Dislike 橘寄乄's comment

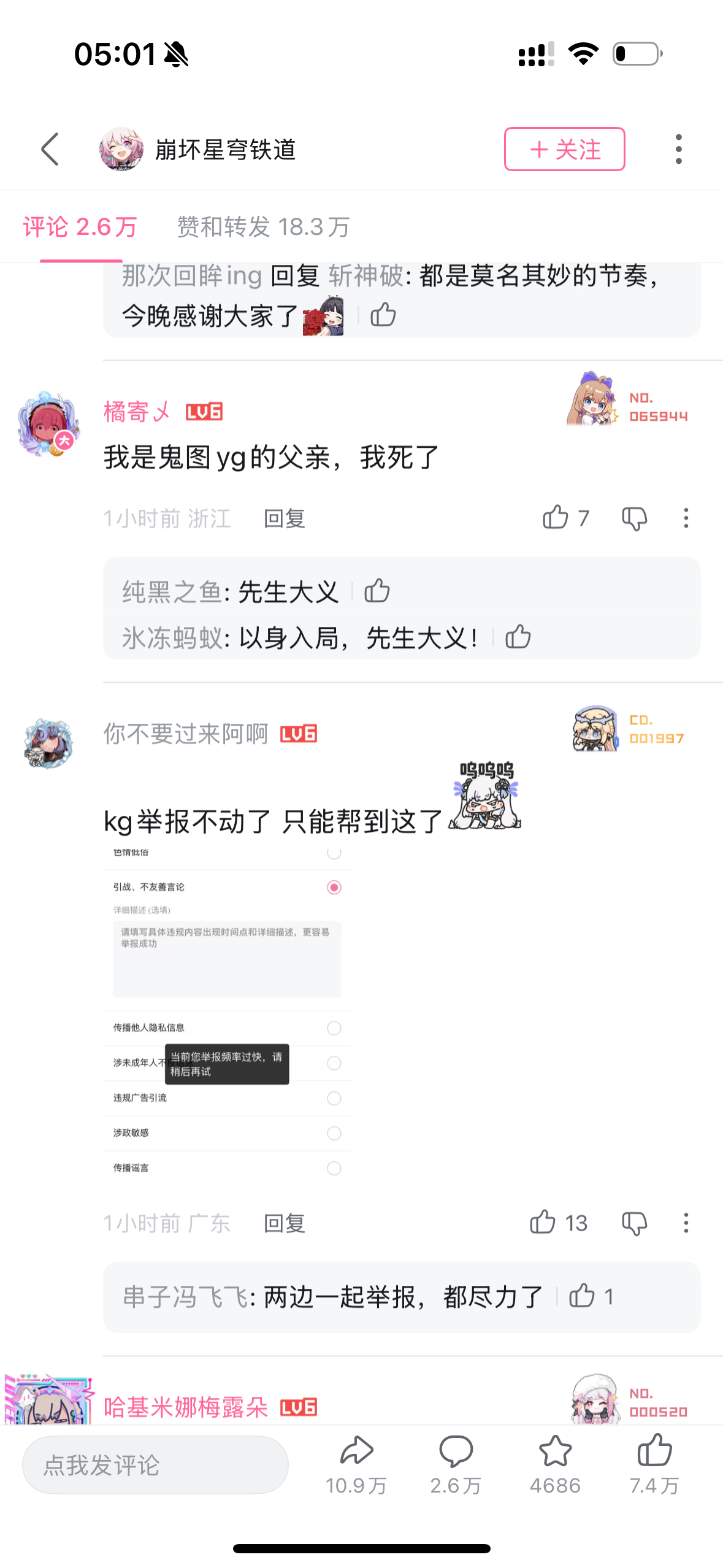(634, 518)
